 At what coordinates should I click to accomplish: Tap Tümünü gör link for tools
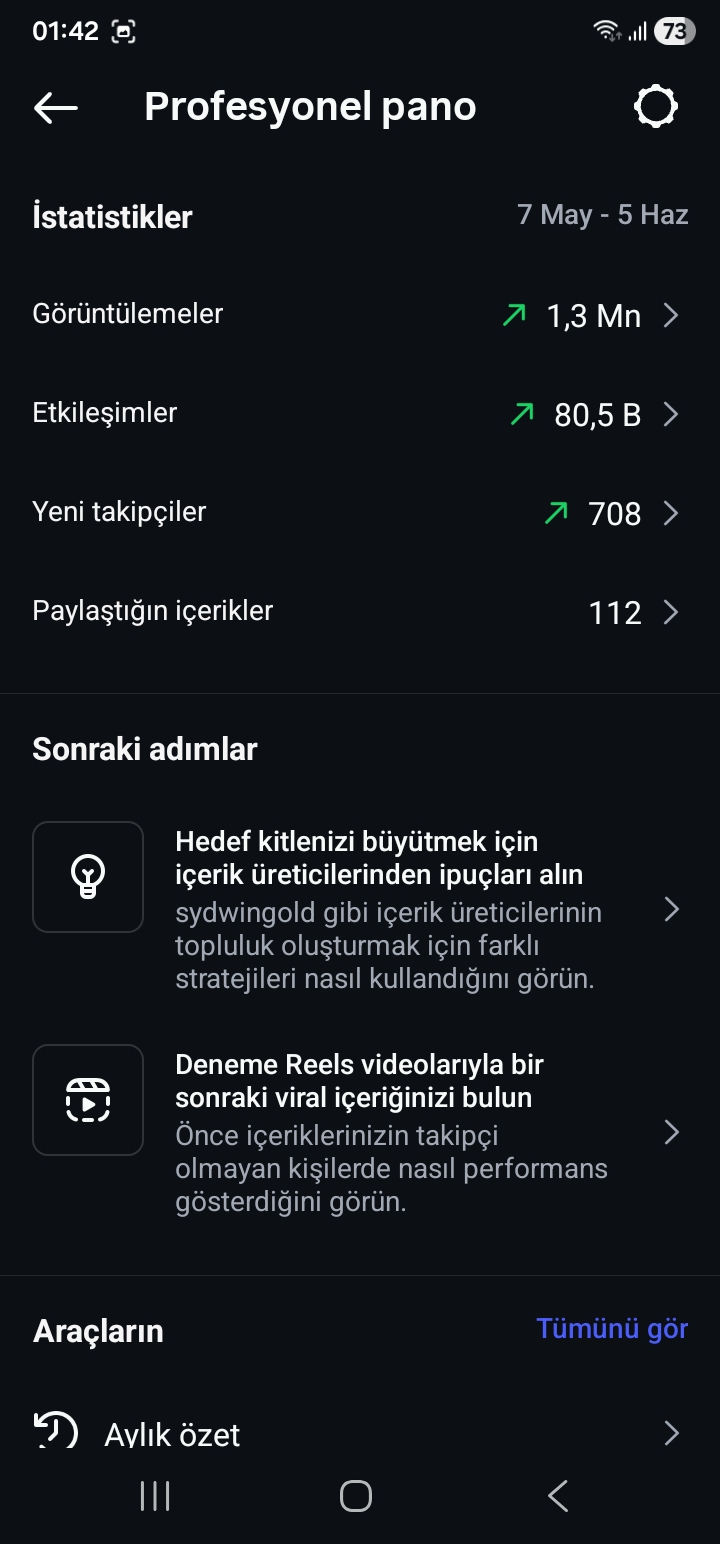point(612,1329)
